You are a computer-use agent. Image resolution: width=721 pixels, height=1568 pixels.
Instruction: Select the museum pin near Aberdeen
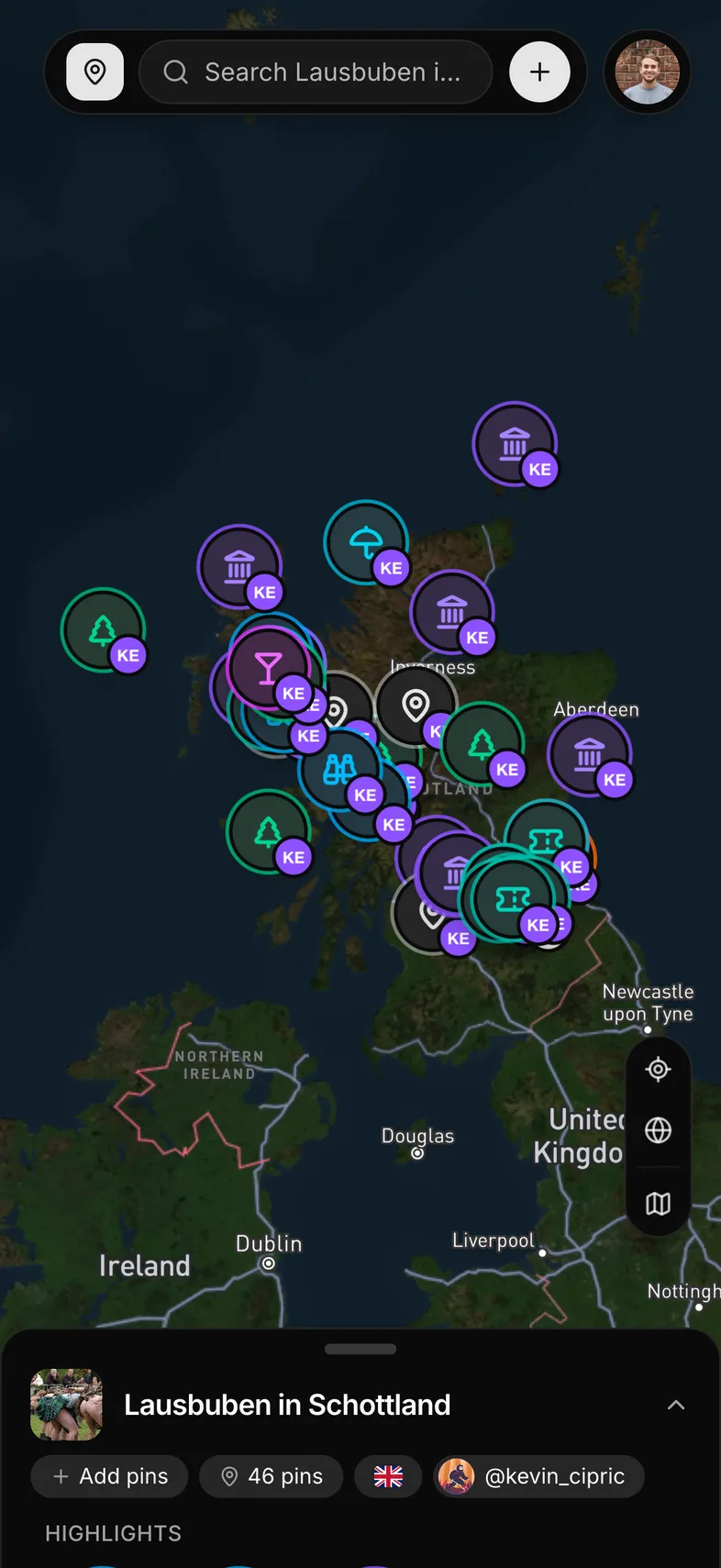590,754
